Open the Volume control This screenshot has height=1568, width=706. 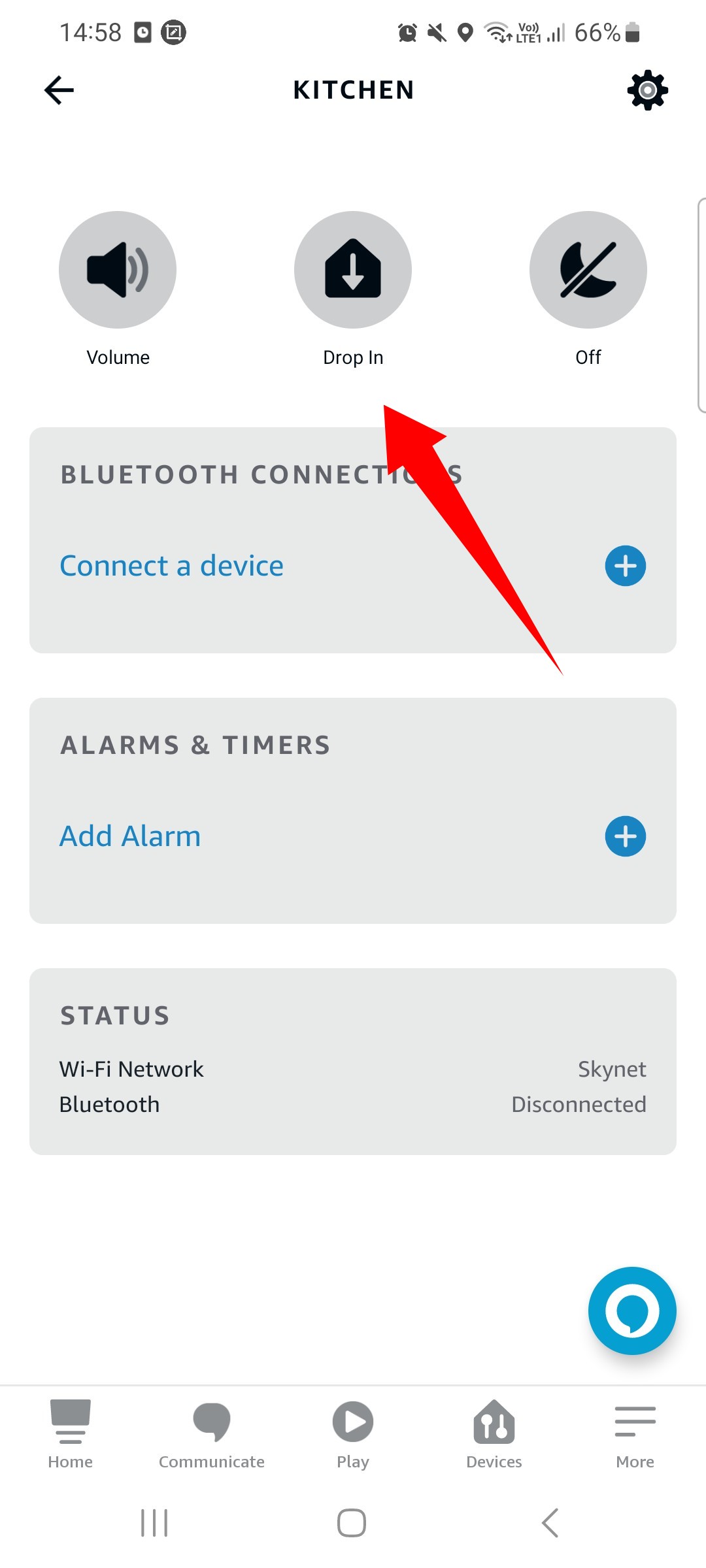tap(118, 270)
